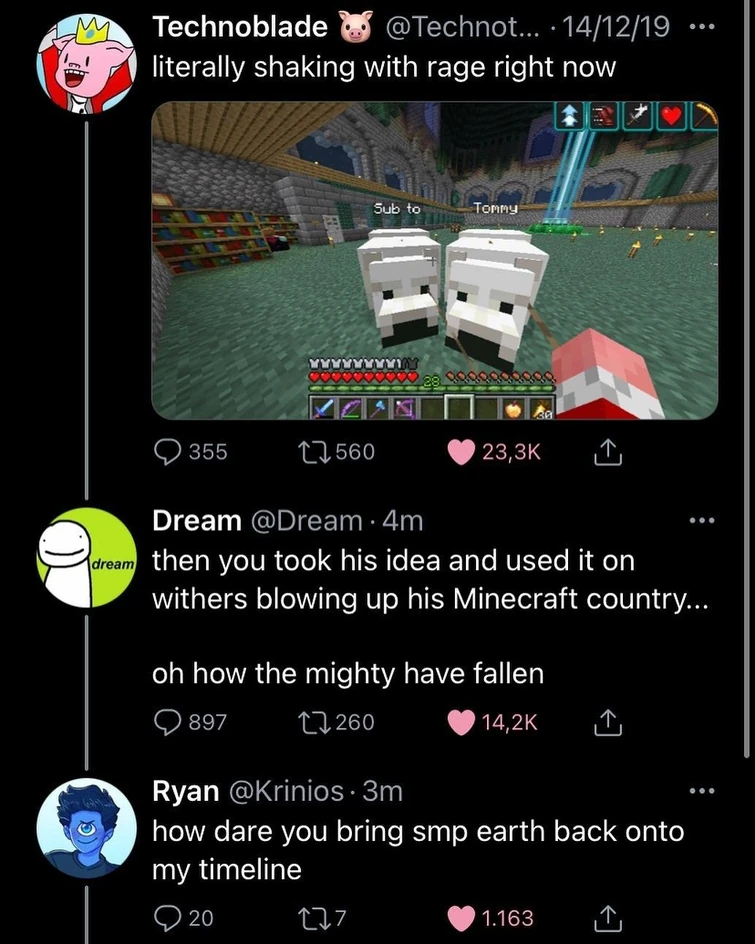The width and height of the screenshot is (755, 944).
Task: Share Ryan's tweet
Action: click(x=607, y=917)
